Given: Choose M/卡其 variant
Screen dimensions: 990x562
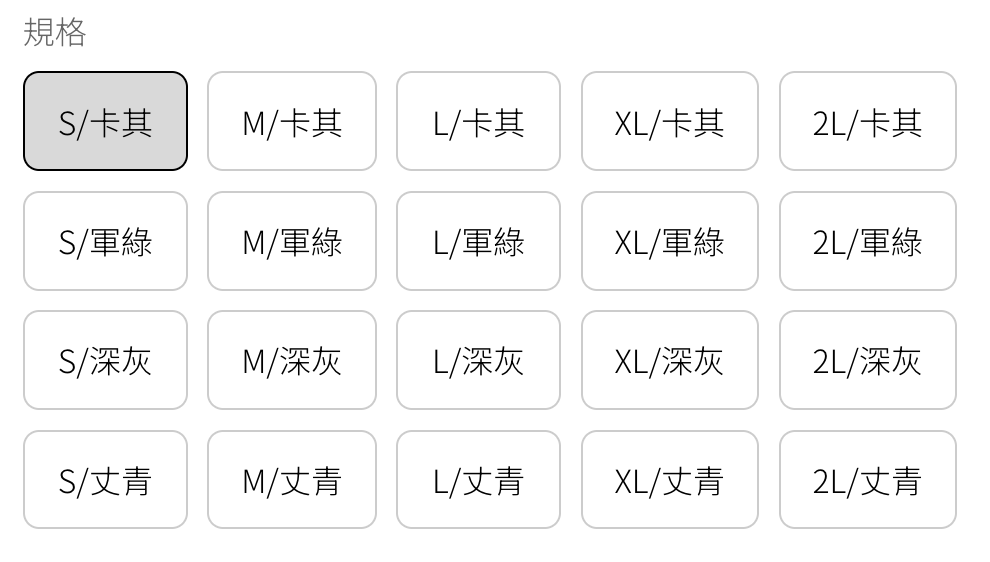Looking at the screenshot, I should pyautogui.click(x=291, y=121).
